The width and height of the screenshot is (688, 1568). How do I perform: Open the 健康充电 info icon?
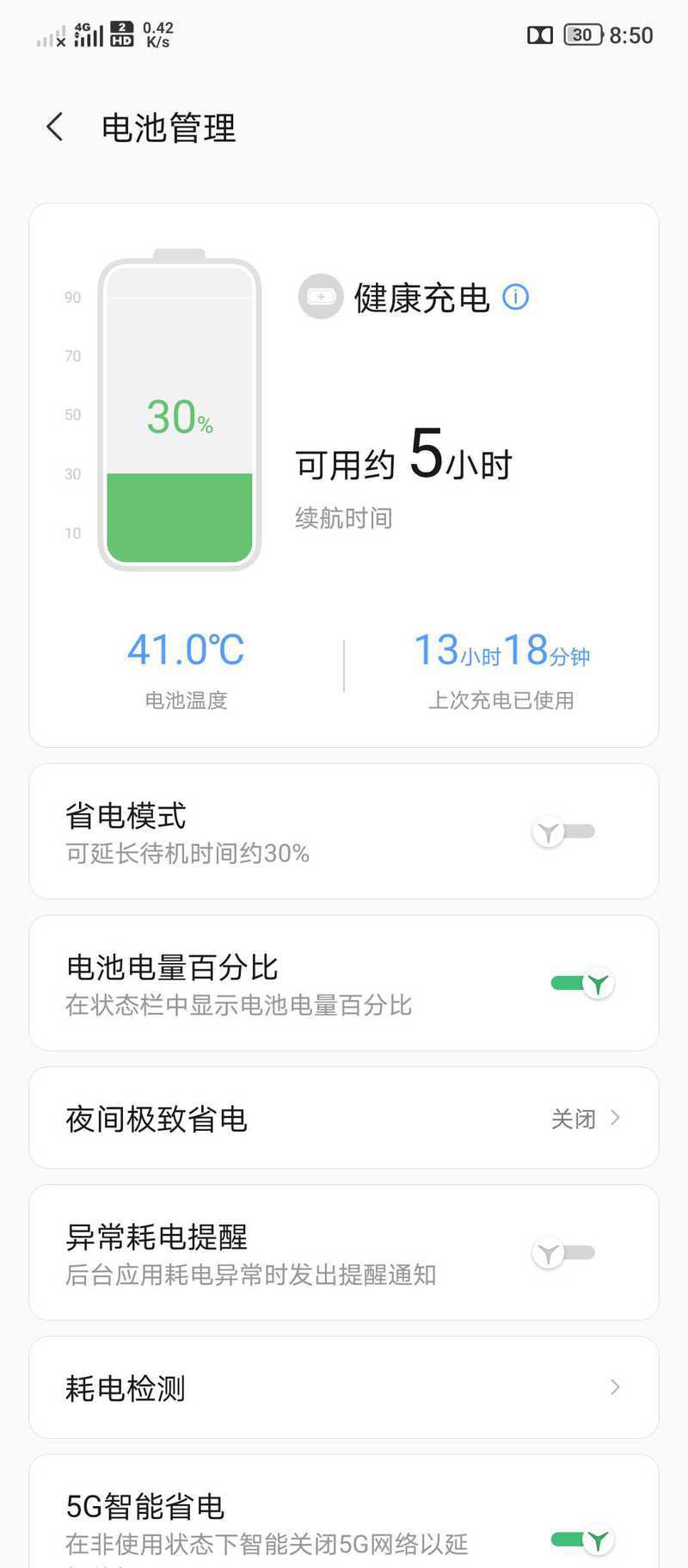pos(515,297)
